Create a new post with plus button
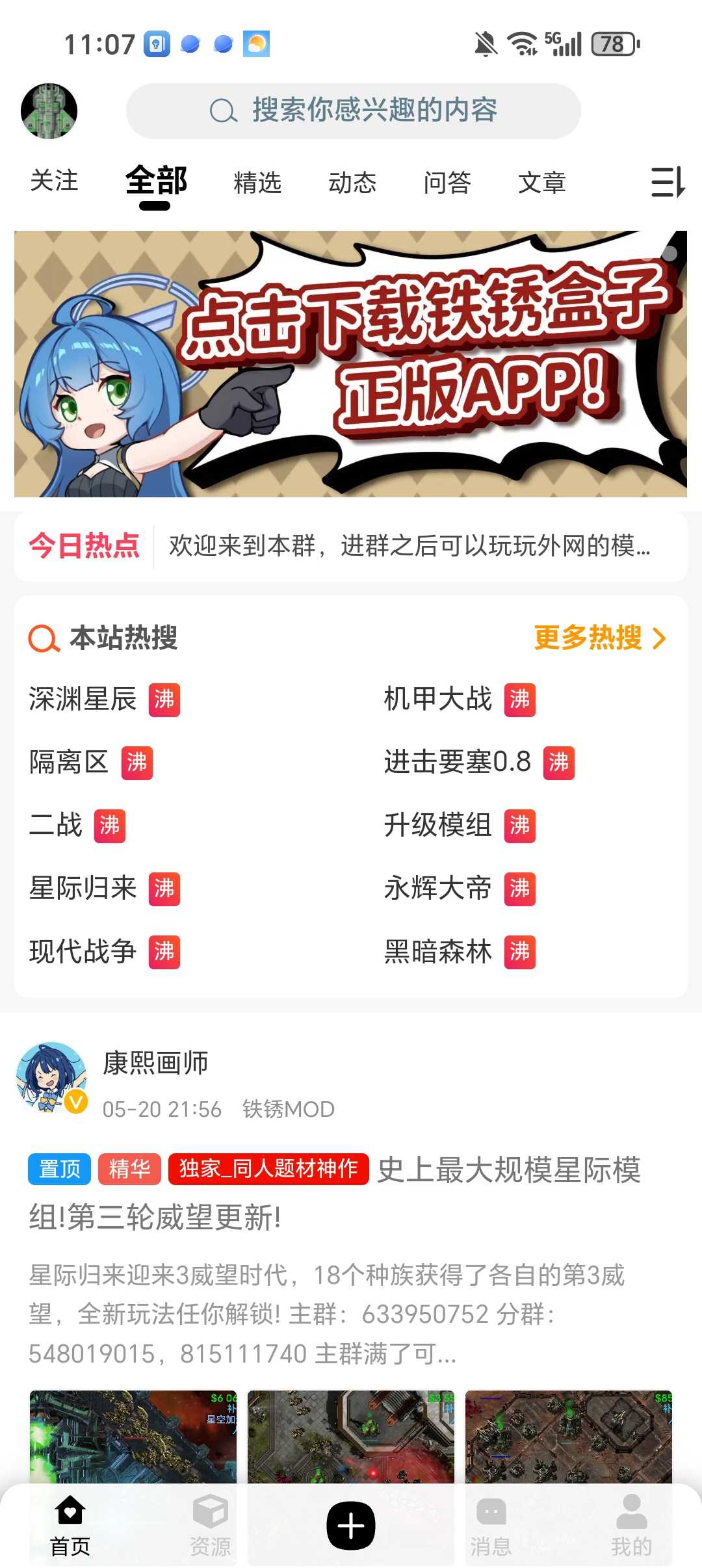The width and height of the screenshot is (702, 1568). [x=350, y=1525]
